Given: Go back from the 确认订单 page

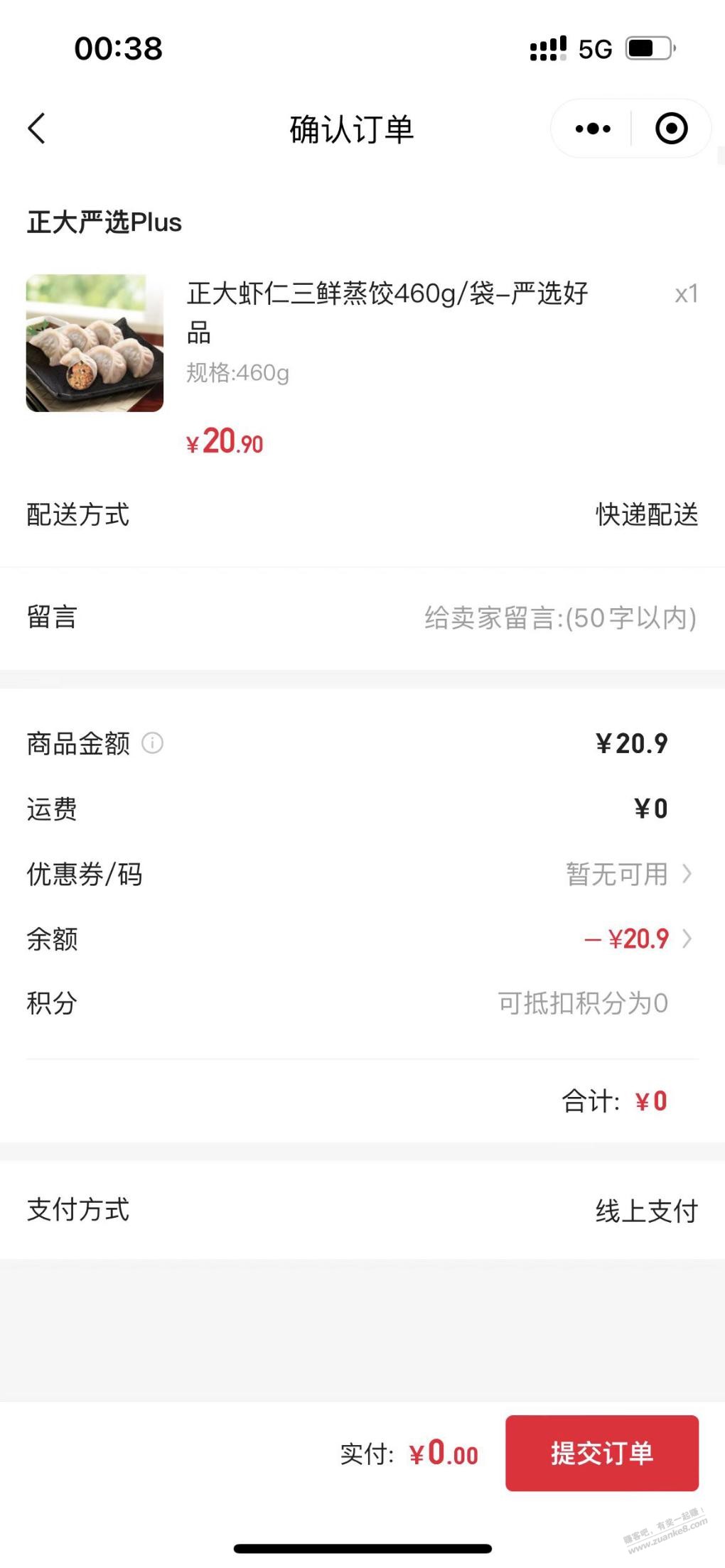Looking at the screenshot, I should pyautogui.click(x=37, y=129).
